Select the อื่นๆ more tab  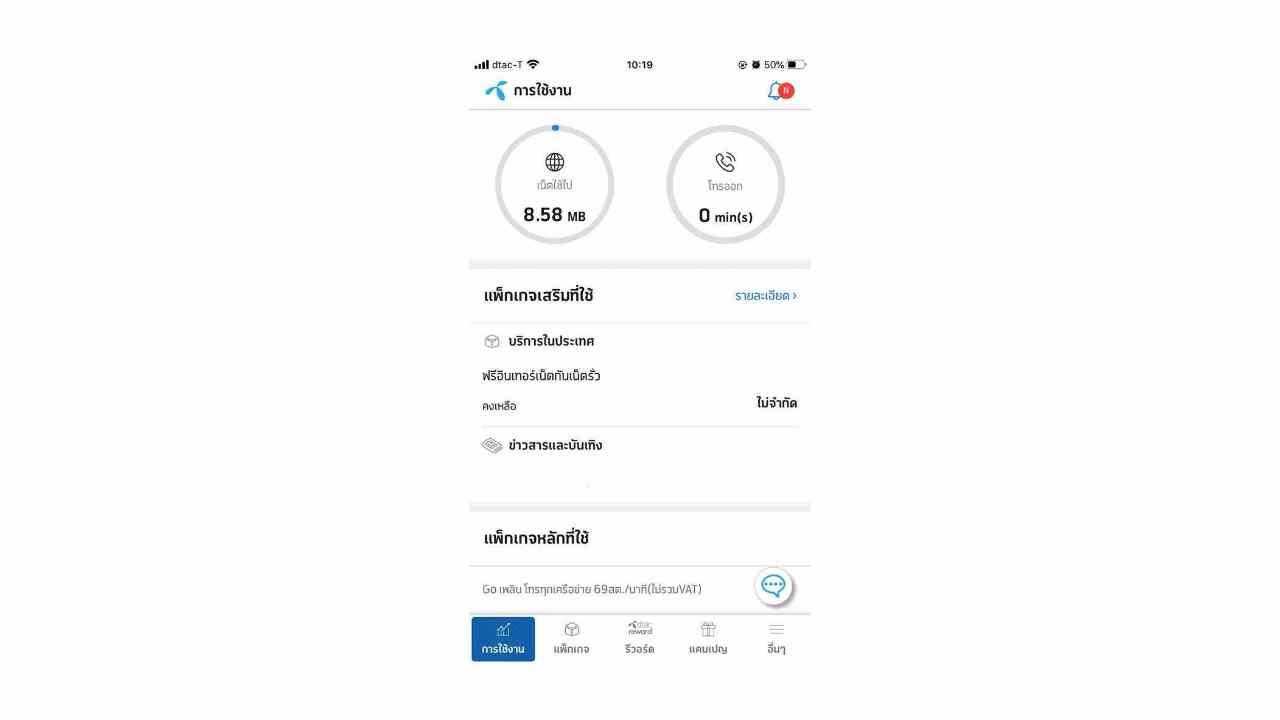click(776, 639)
